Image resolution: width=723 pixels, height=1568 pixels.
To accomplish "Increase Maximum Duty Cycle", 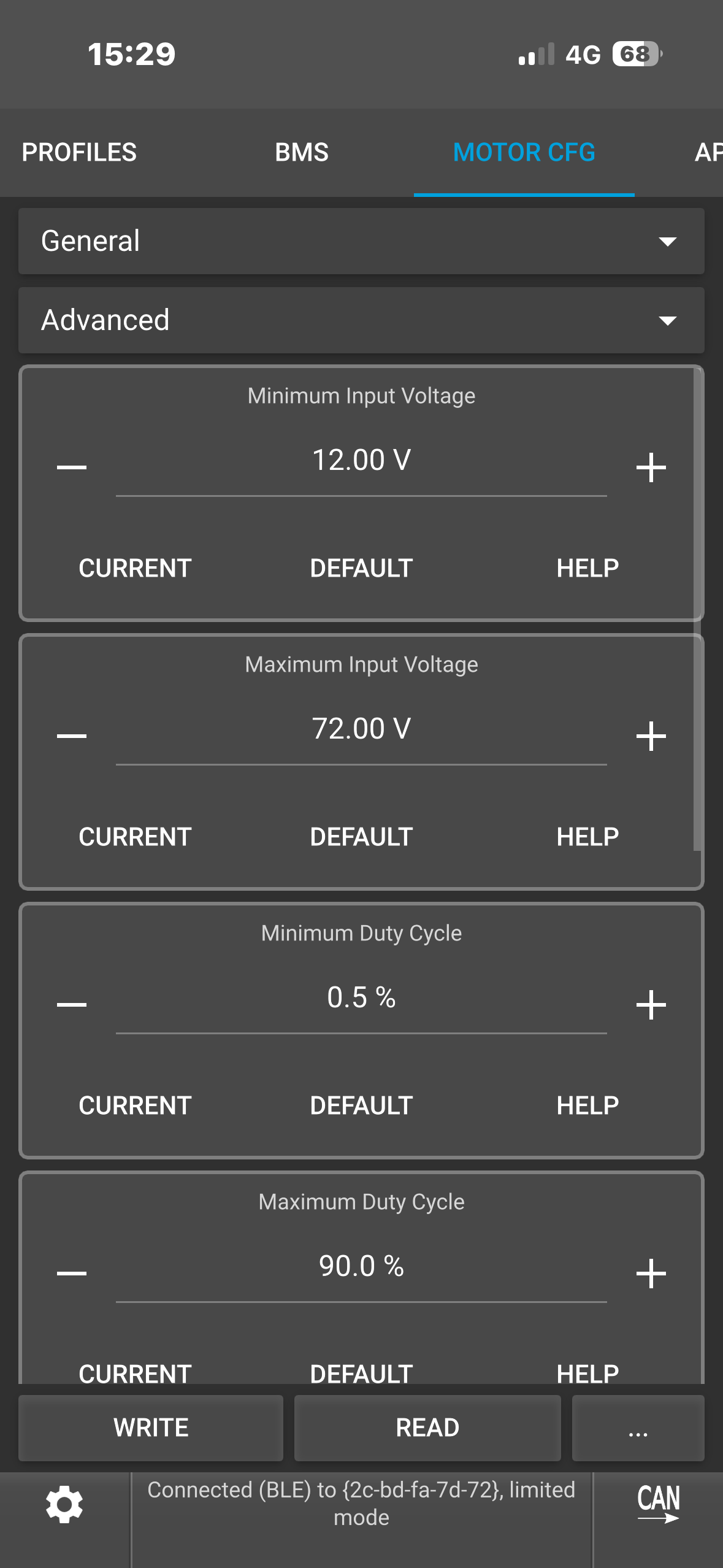I will pyautogui.click(x=651, y=1274).
